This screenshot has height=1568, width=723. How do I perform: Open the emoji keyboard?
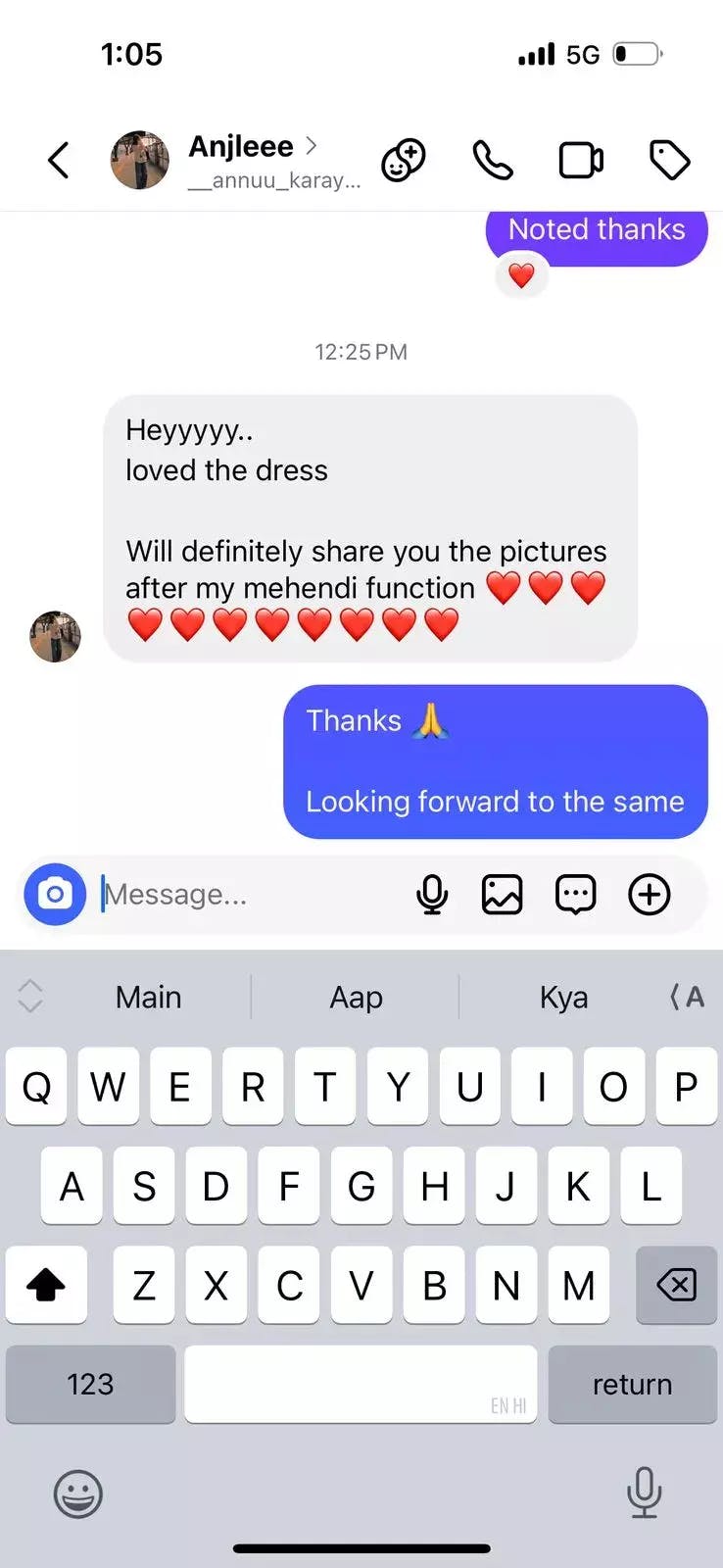click(x=77, y=1494)
